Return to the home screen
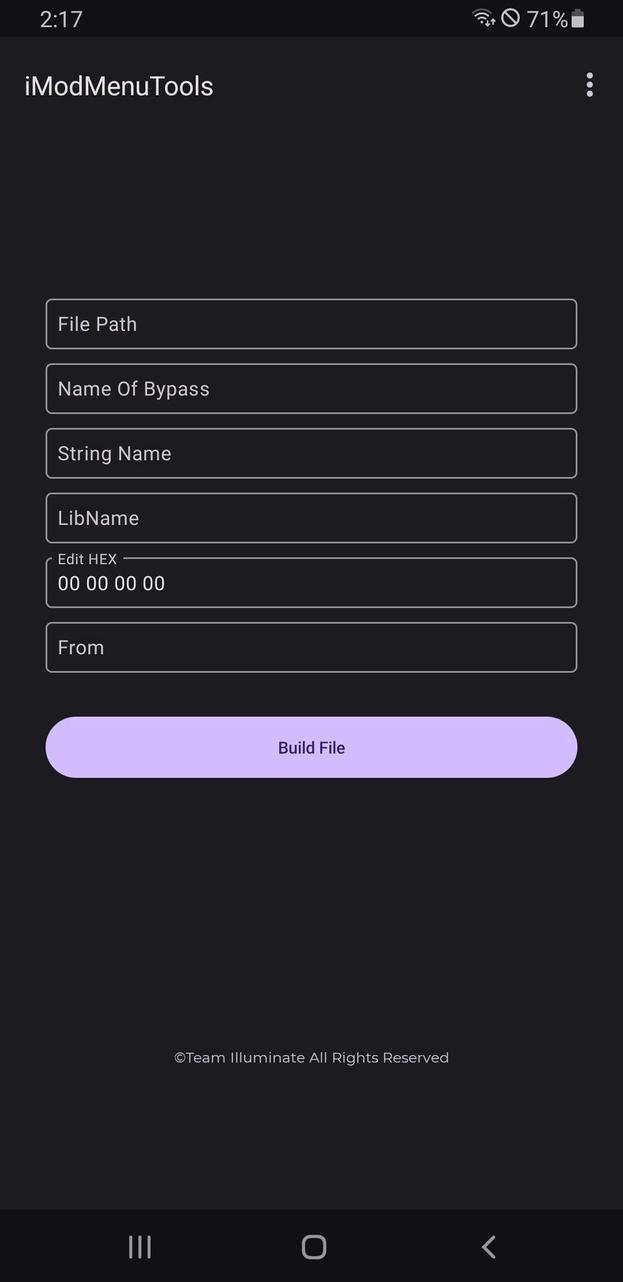 pos(314,1246)
